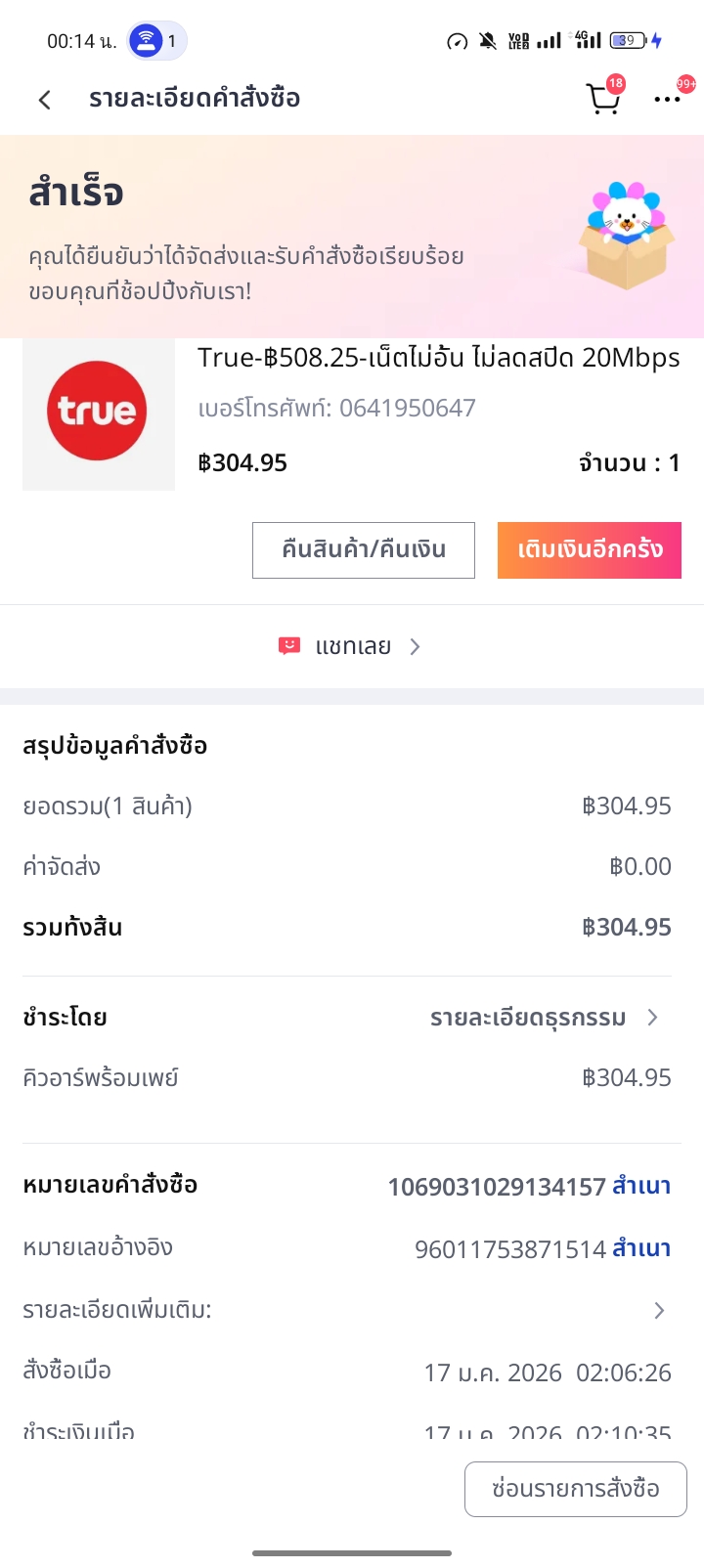Tap ซ่อนรายการสั่งซื้อ to hide order
704x1568 pixels.
576,1489
